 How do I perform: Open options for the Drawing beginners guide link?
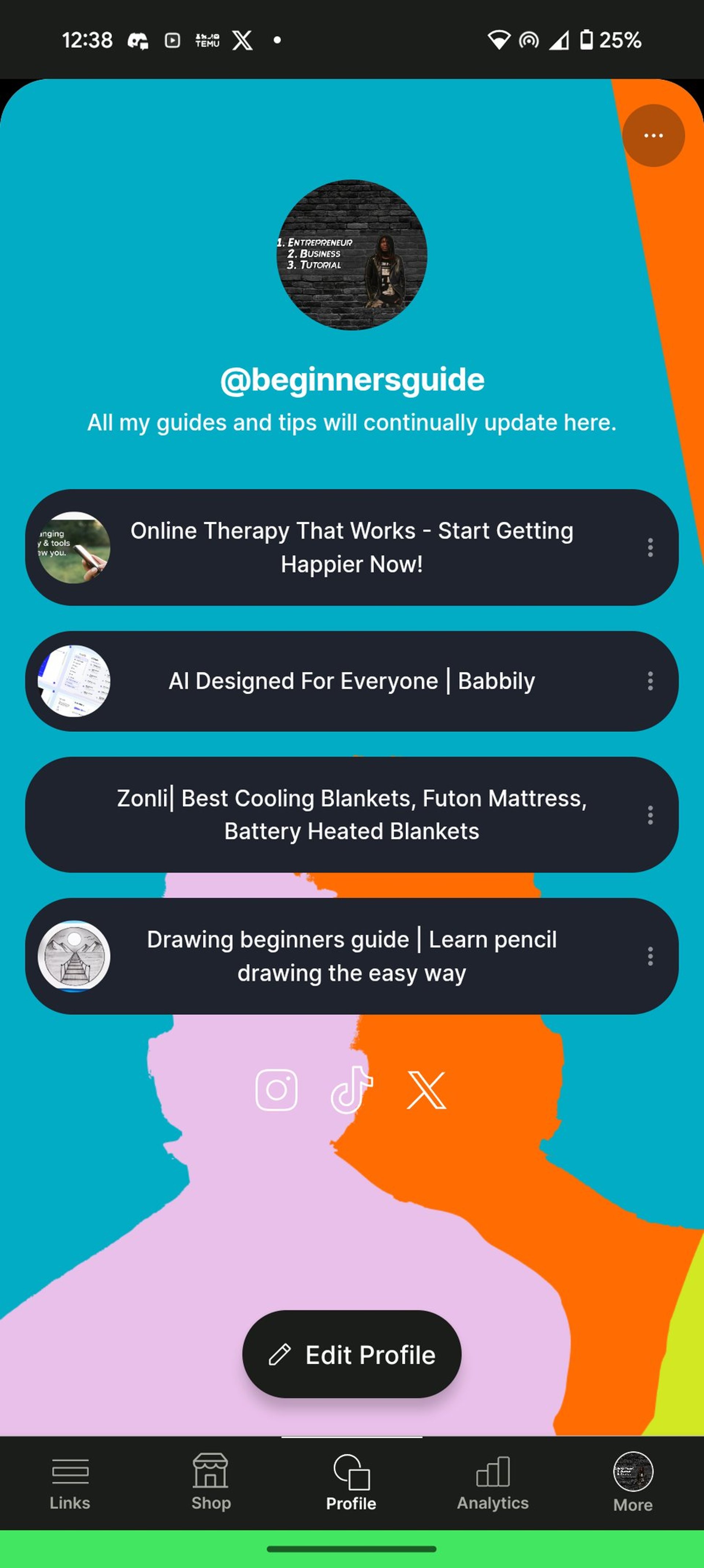pos(650,955)
